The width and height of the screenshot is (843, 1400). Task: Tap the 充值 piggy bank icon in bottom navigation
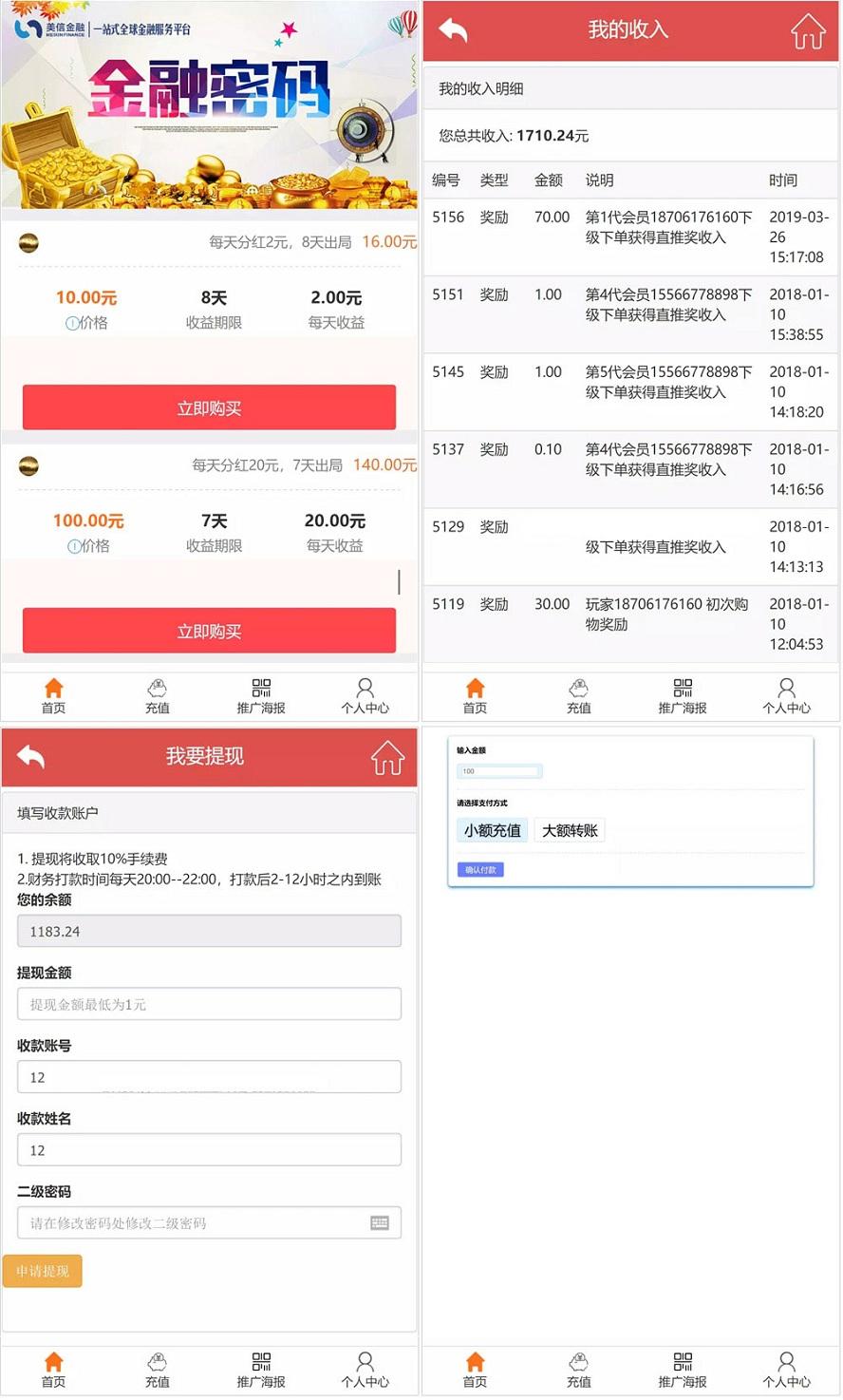(x=158, y=688)
